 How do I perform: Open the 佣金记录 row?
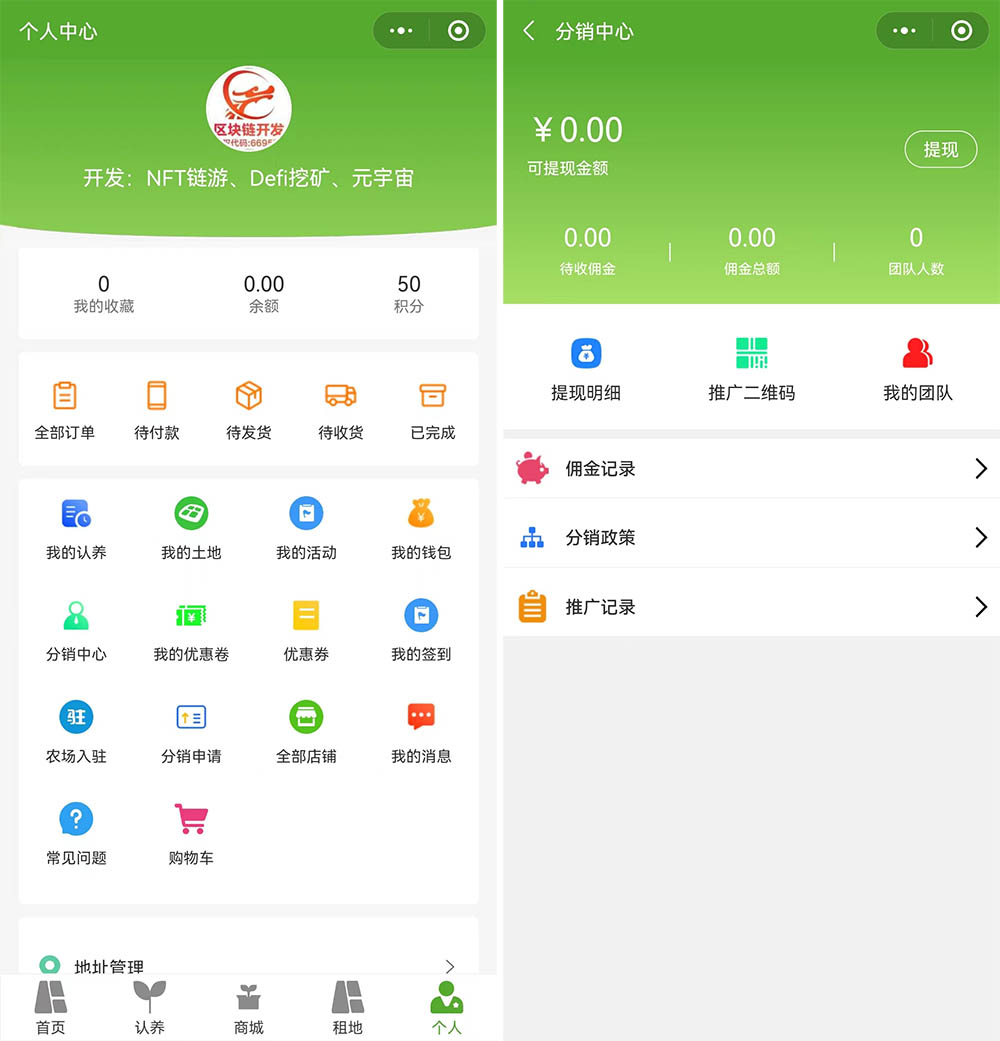click(750, 468)
